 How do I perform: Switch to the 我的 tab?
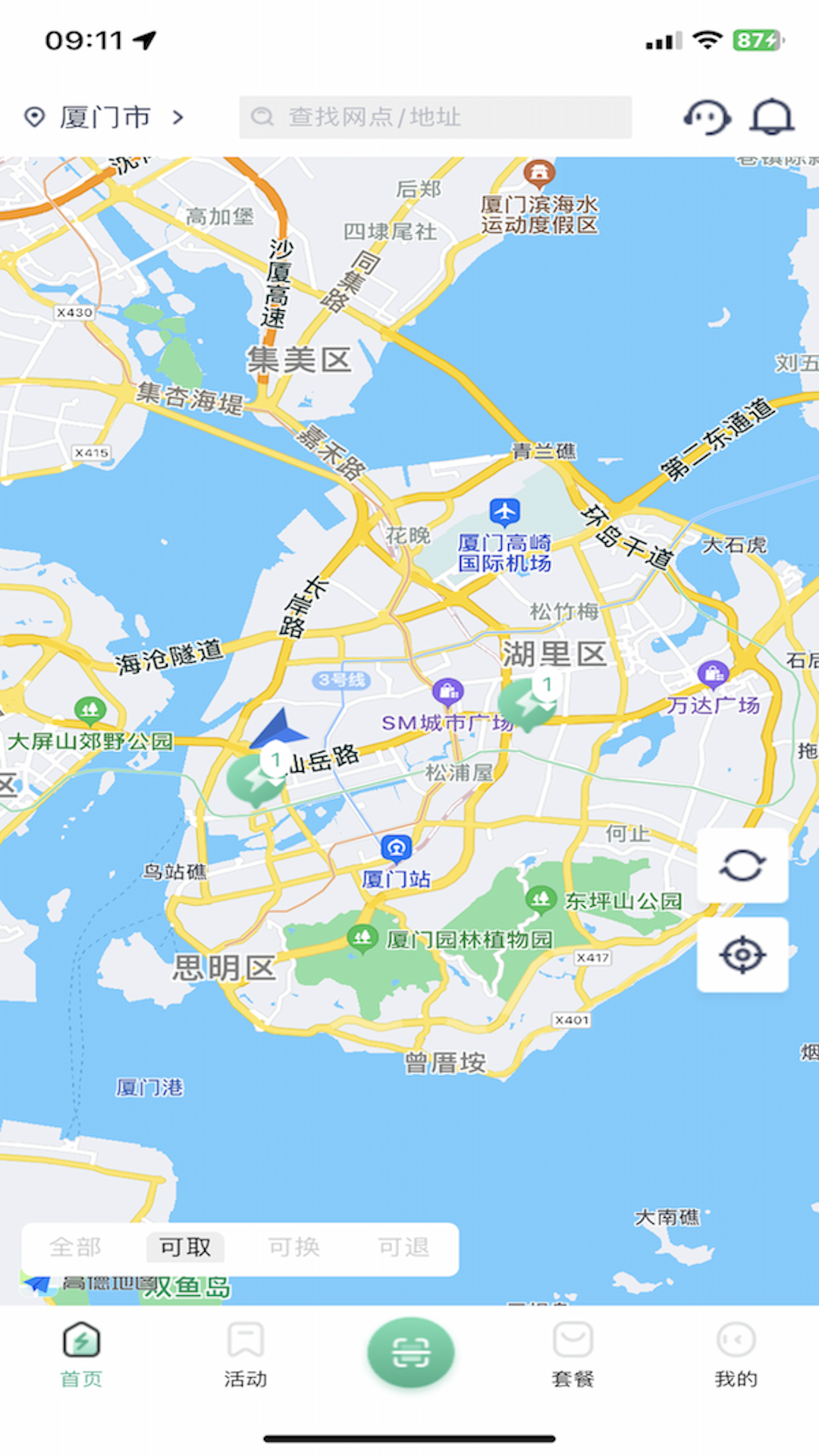(736, 1355)
